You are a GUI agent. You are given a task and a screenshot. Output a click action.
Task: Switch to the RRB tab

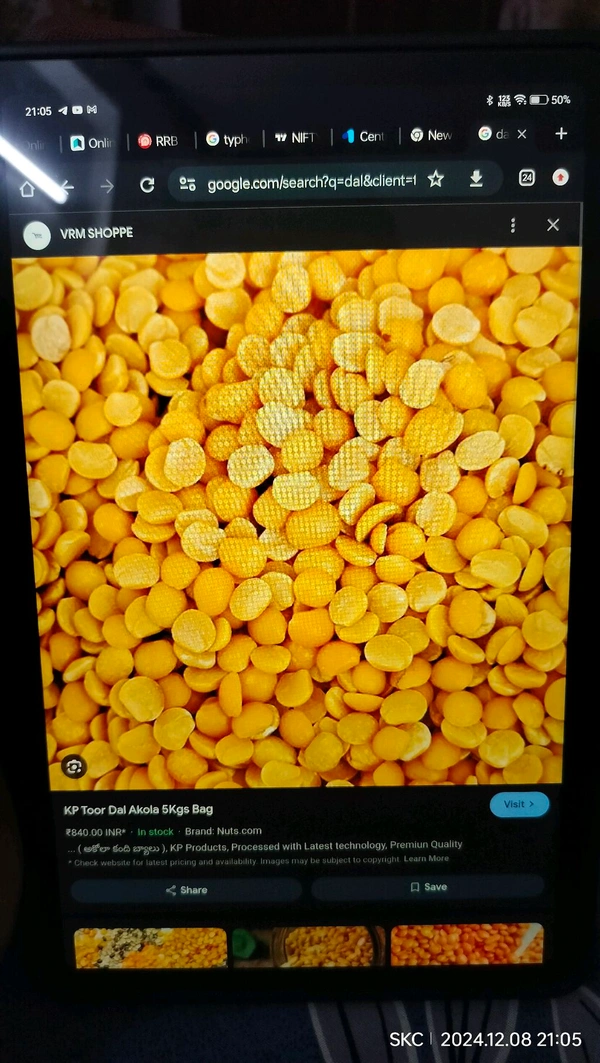[158, 141]
